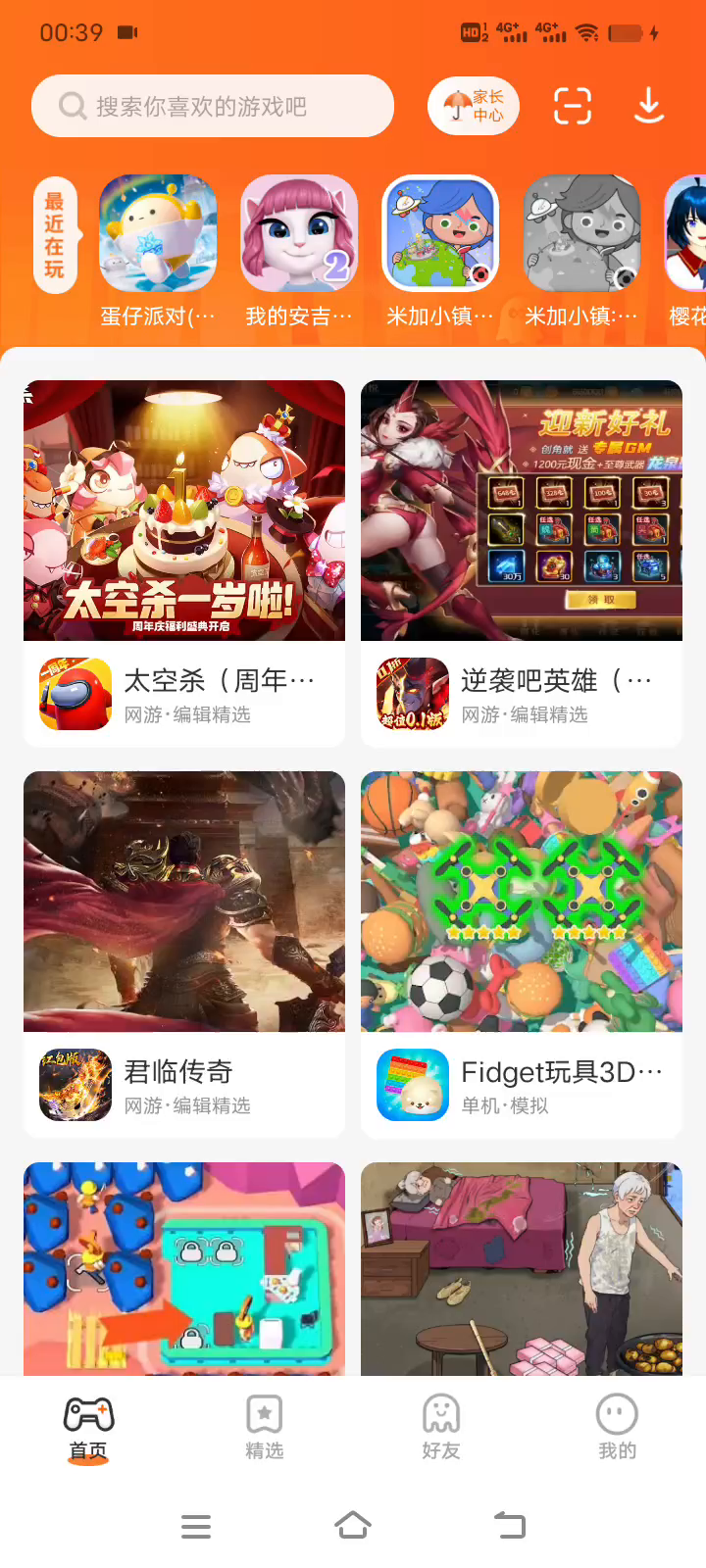View the Fidget玩具3D game card
This screenshot has width=706, height=1568.
[x=522, y=954]
